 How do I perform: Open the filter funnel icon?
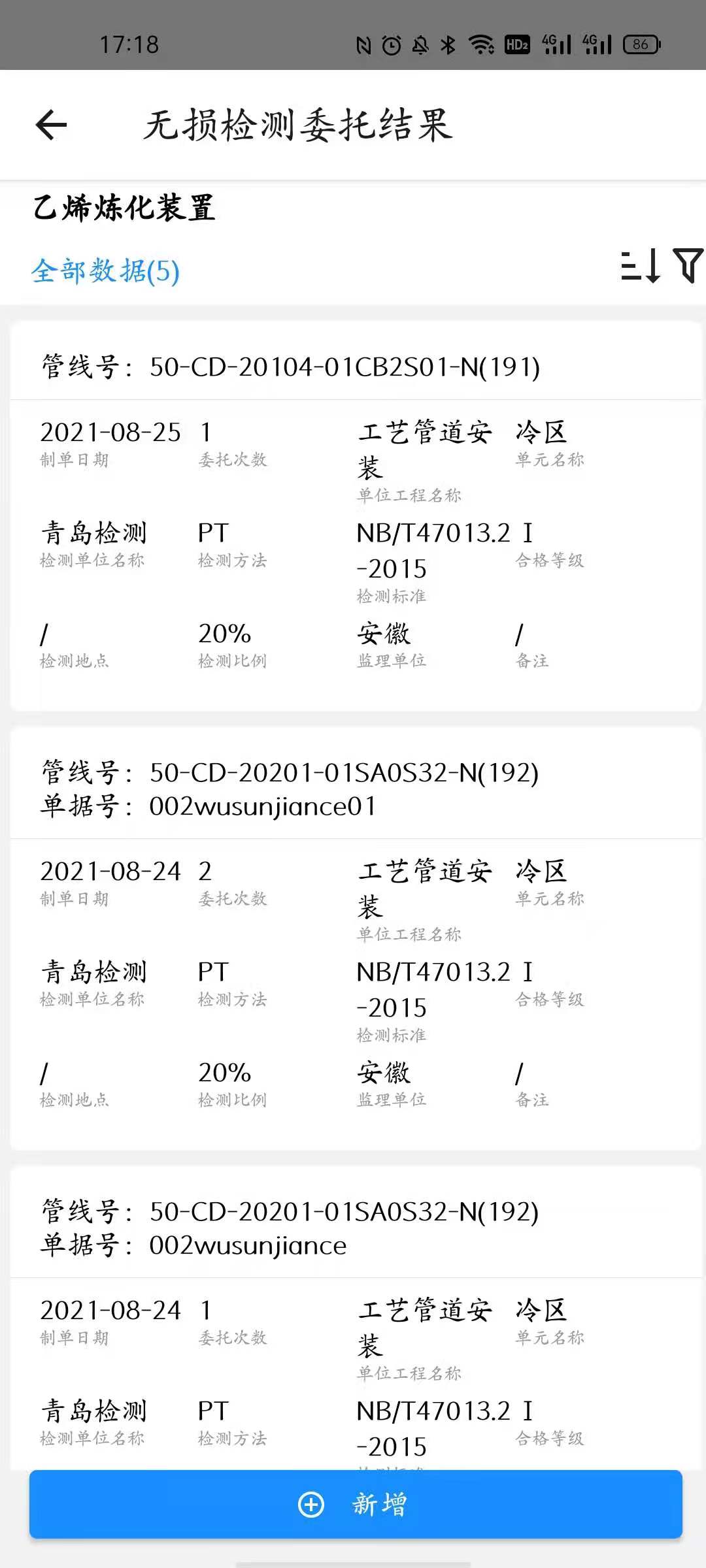[688, 265]
